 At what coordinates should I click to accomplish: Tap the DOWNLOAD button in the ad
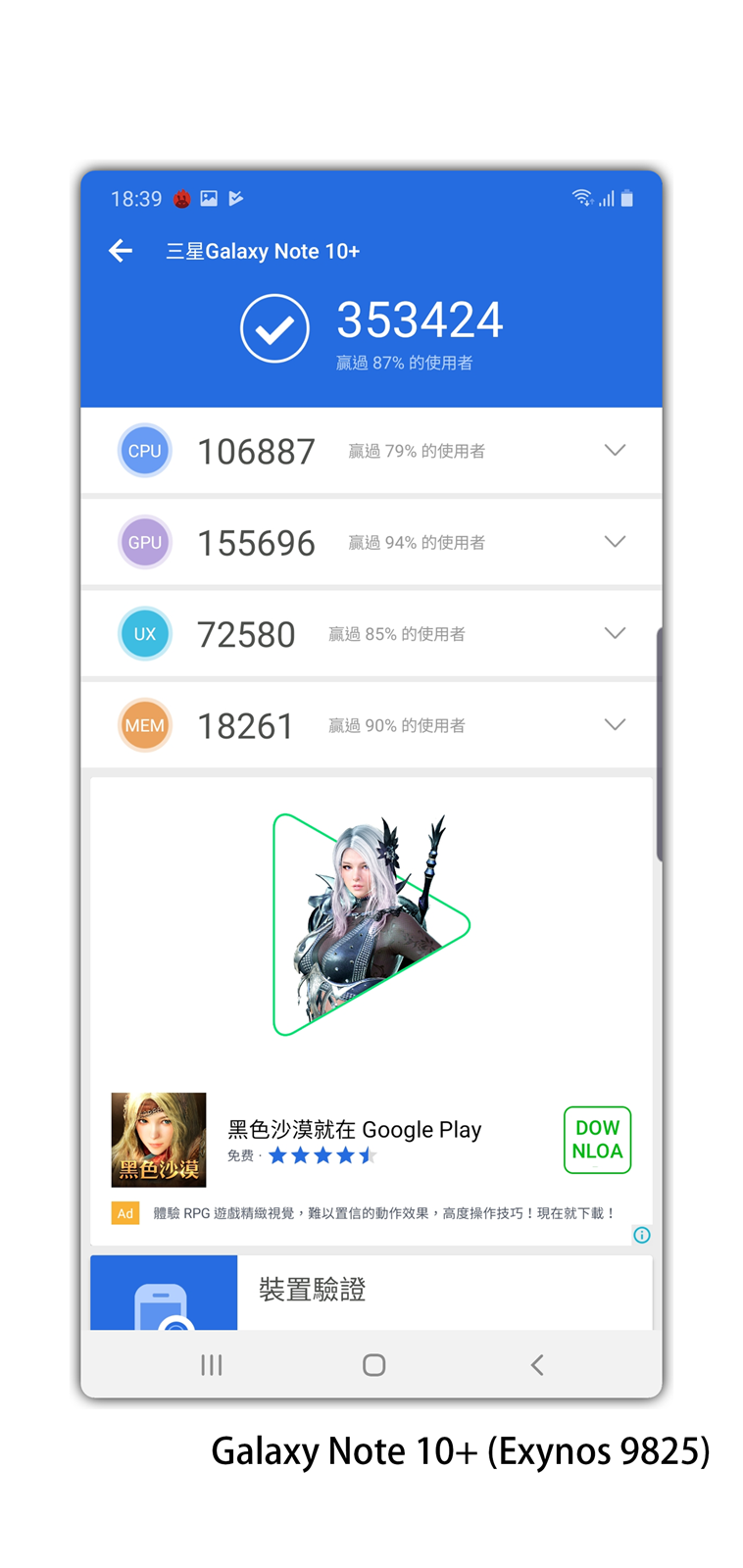click(x=597, y=1140)
